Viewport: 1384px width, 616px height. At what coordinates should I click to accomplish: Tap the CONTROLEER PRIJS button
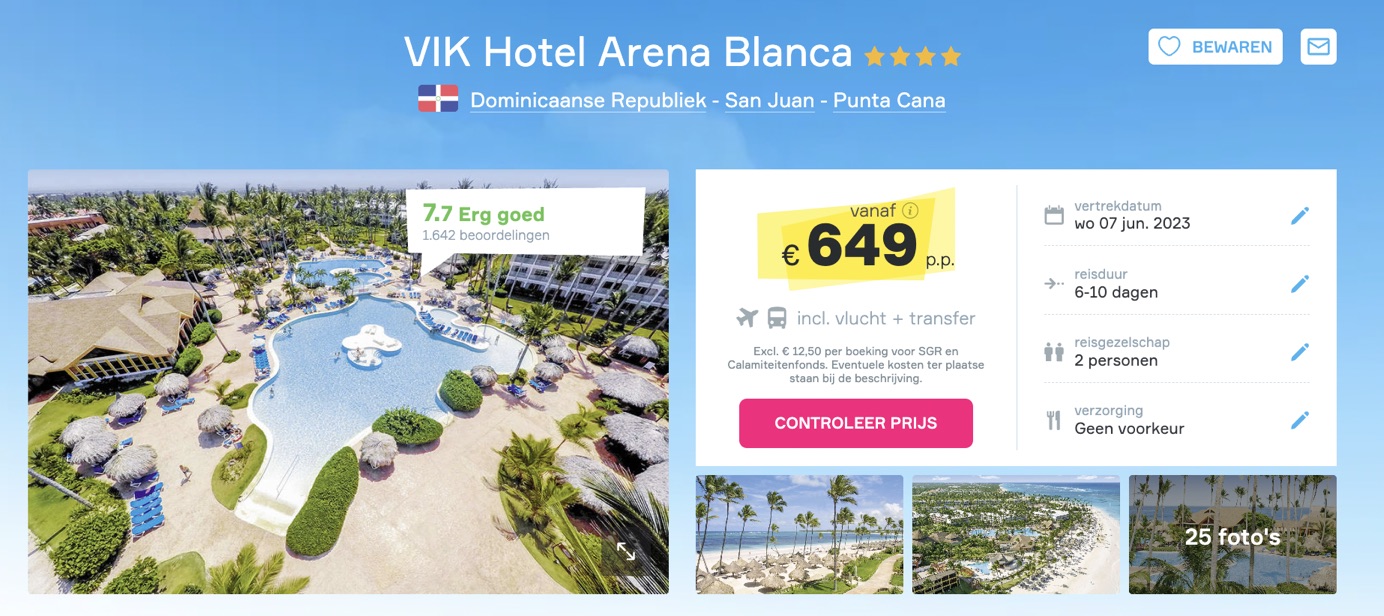click(855, 423)
